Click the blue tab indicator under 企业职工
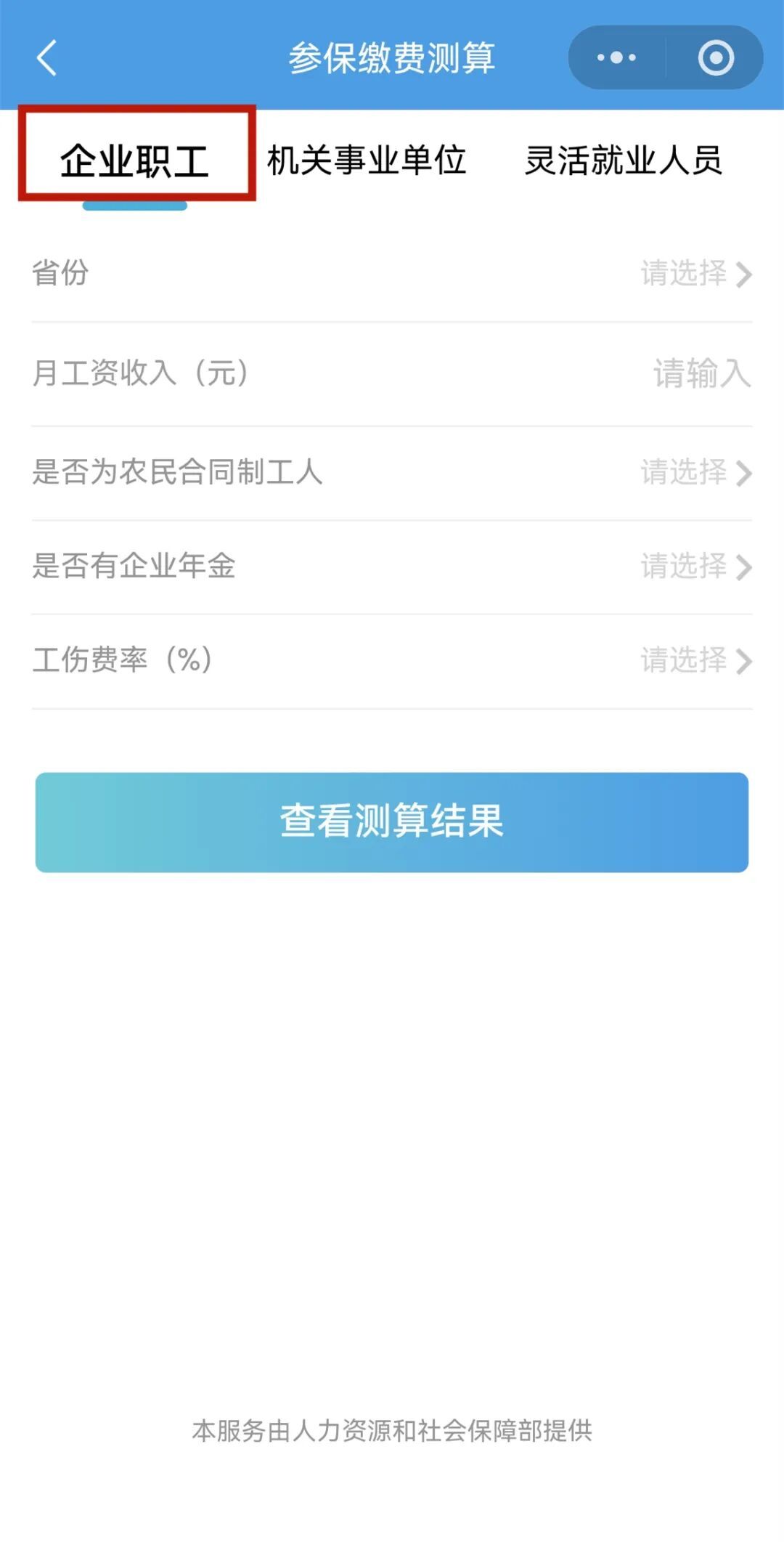 click(x=135, y=206)
